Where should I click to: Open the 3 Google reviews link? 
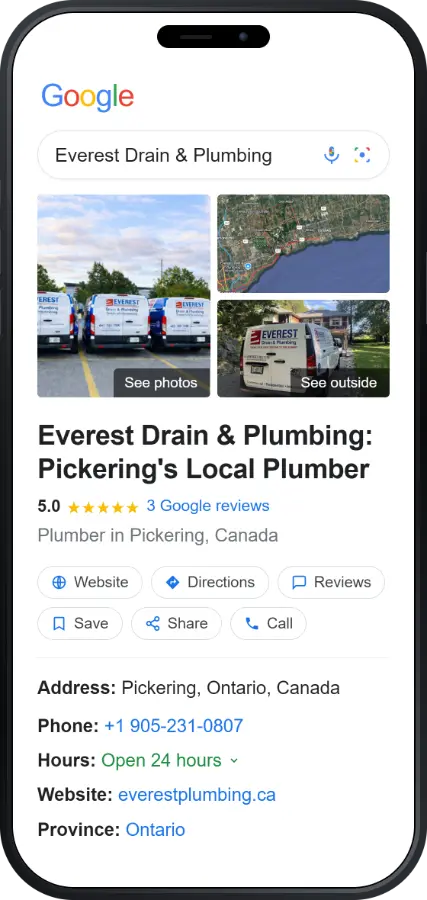pyautogui.click(x=208, y=506)
